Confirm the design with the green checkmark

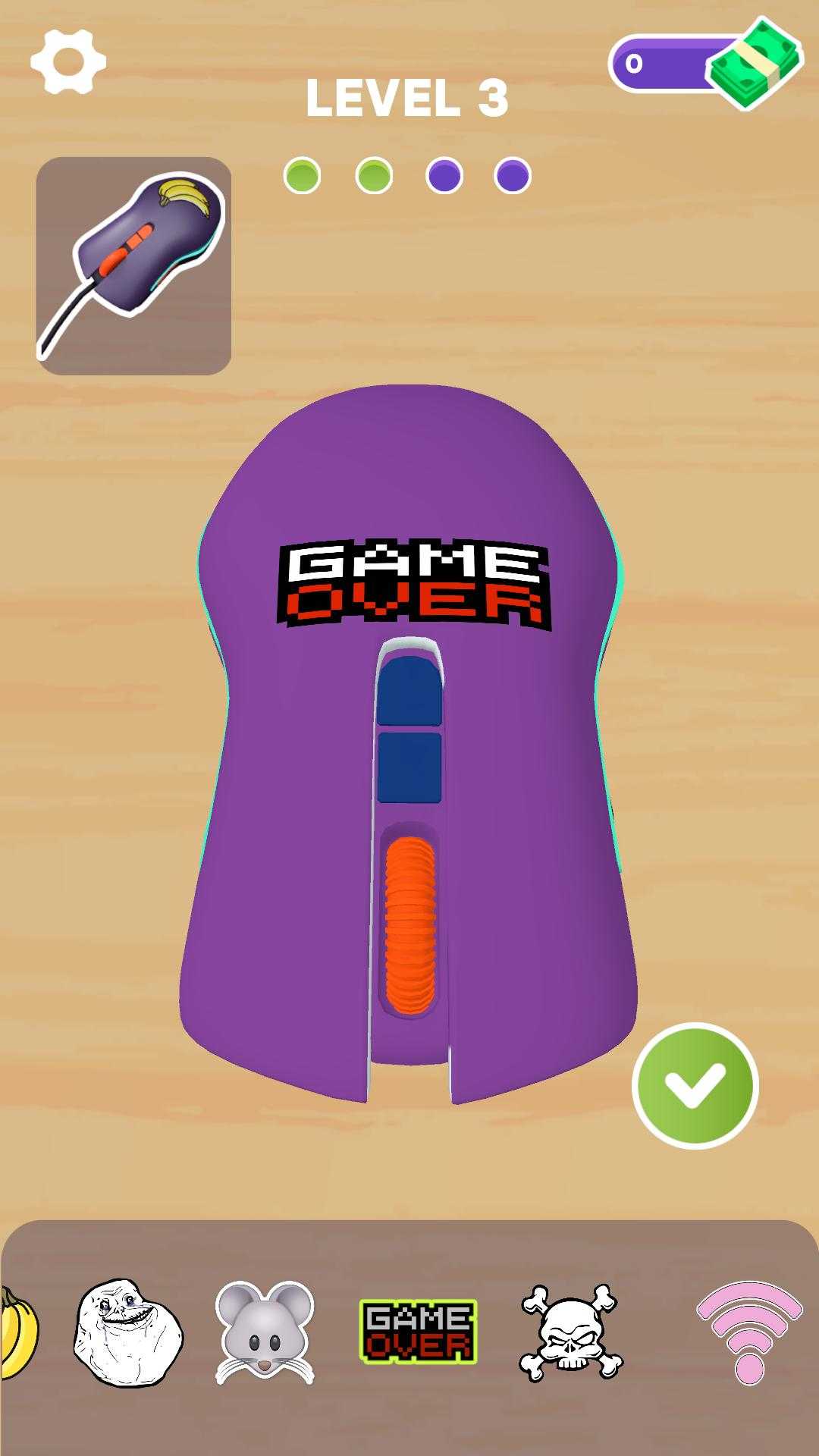pyautogui.click(x=695, y=1085)
